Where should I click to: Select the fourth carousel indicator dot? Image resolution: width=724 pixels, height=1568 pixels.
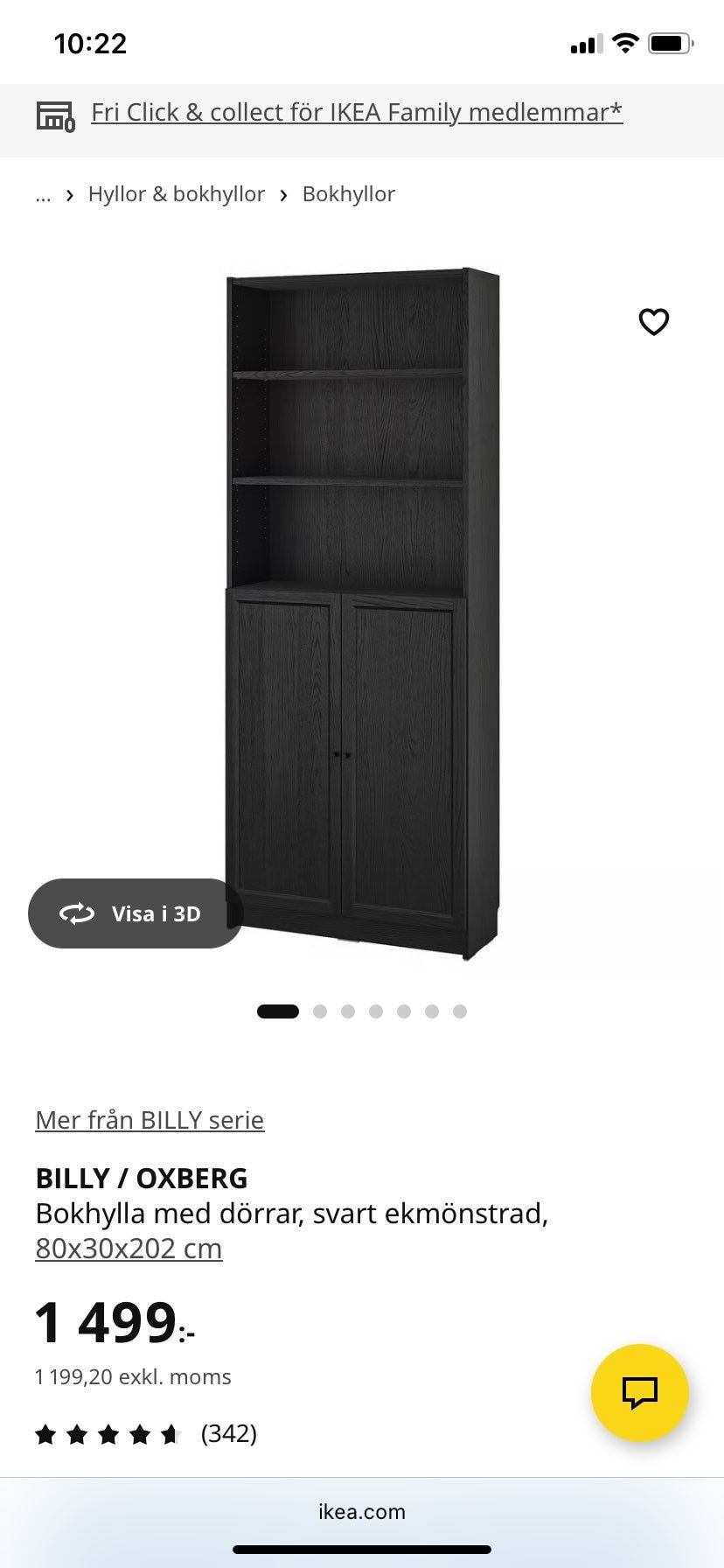377,1011
